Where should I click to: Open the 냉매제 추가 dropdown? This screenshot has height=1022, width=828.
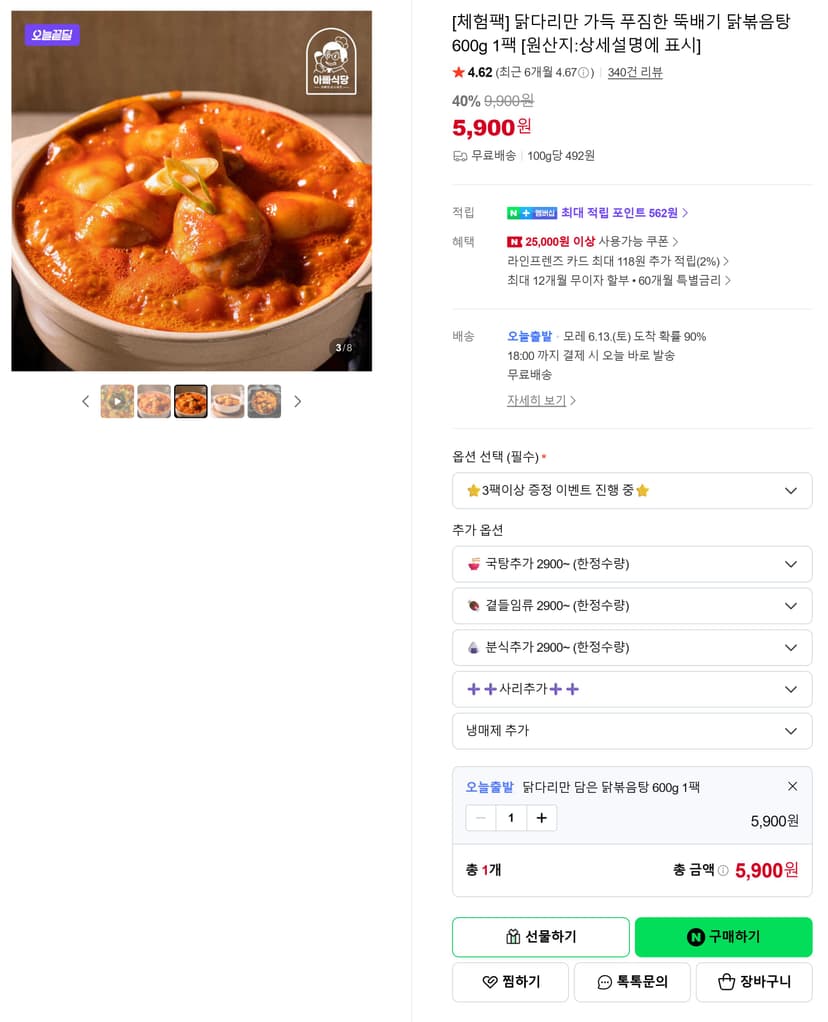pyautogui.click(x=632, y=731)
